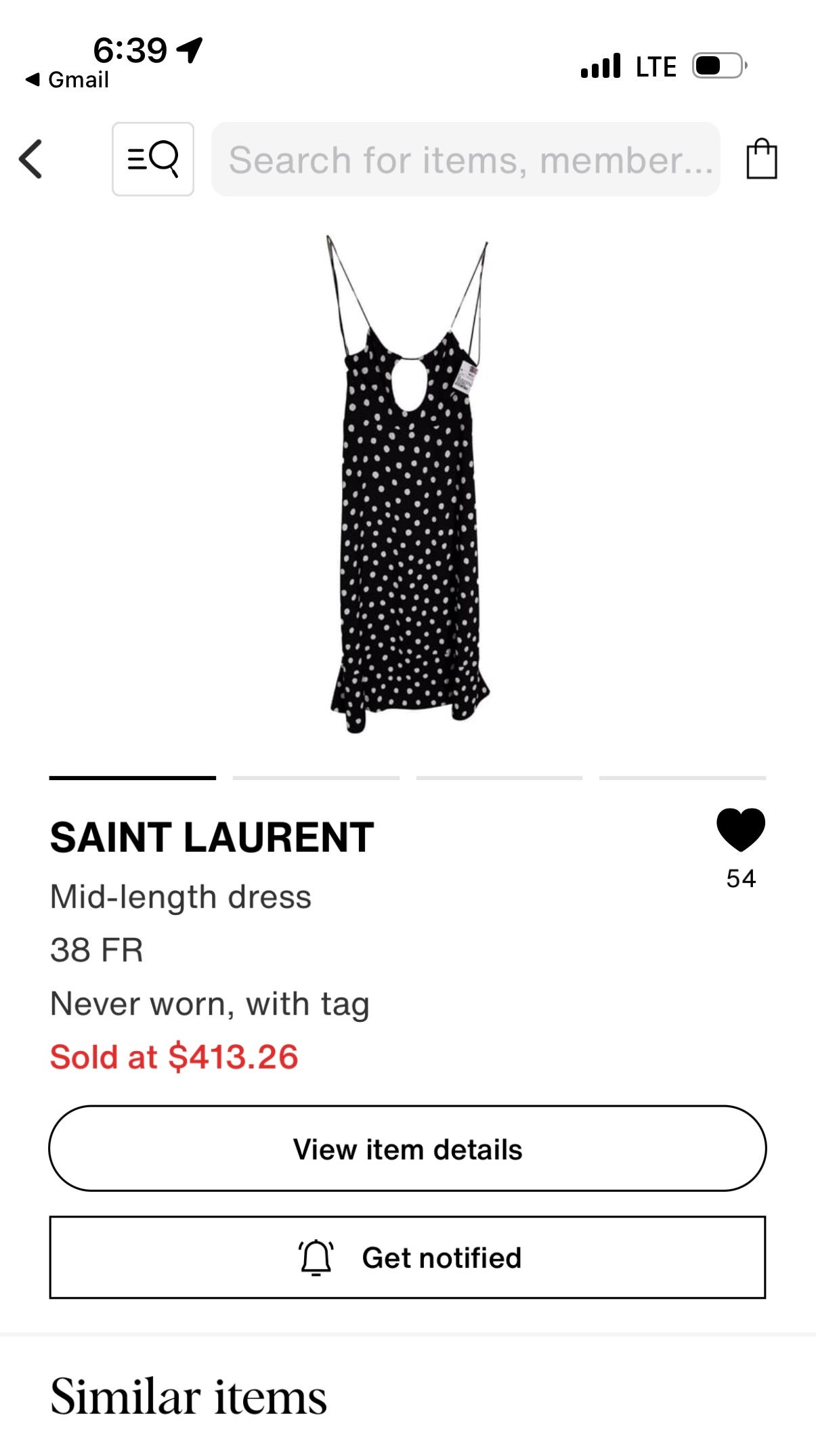The height and width of the screenshot is (1456, 816).
Task: Open the shopping bag
Action: click(761, 160)
